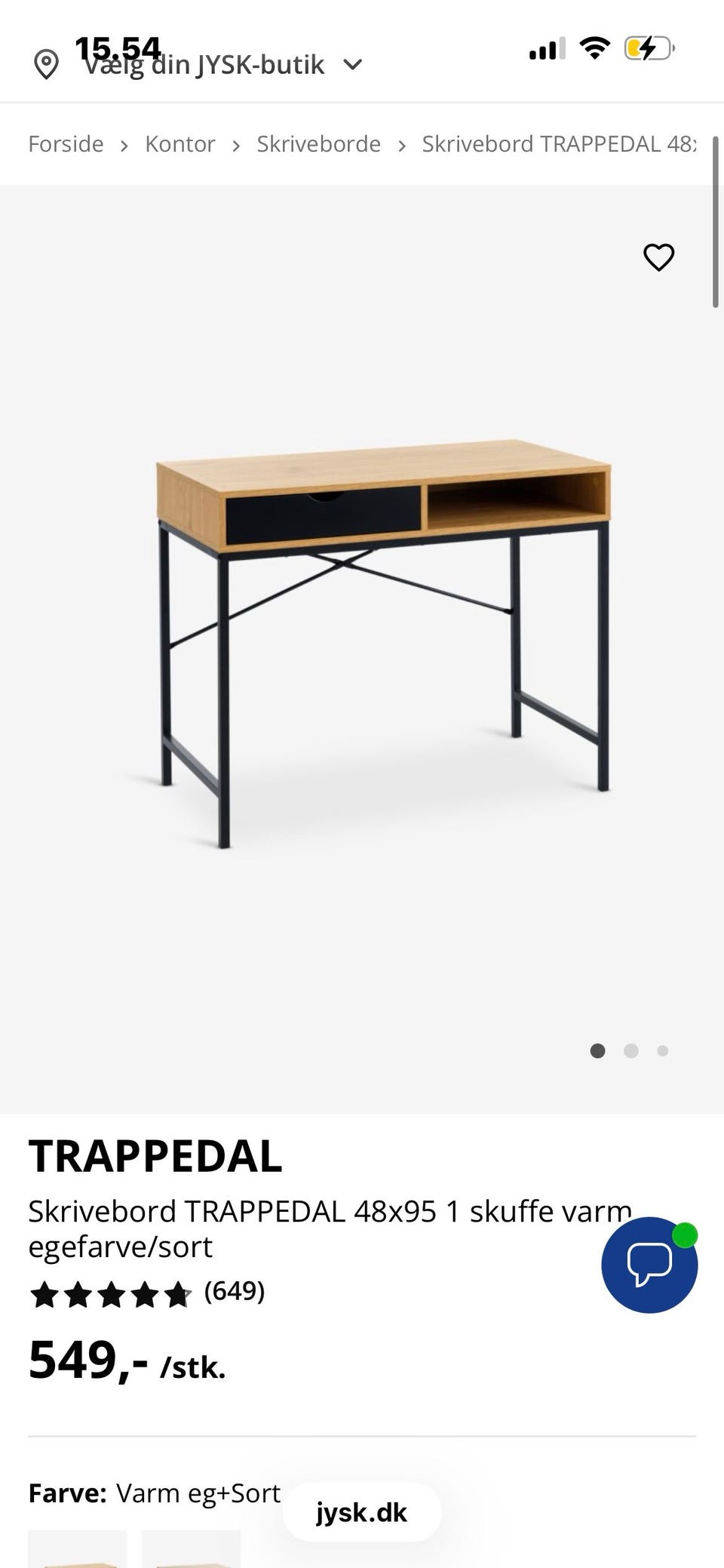
Task: Open the Skriveborde breadcrumb category
Action: click(x=318, y=144)
